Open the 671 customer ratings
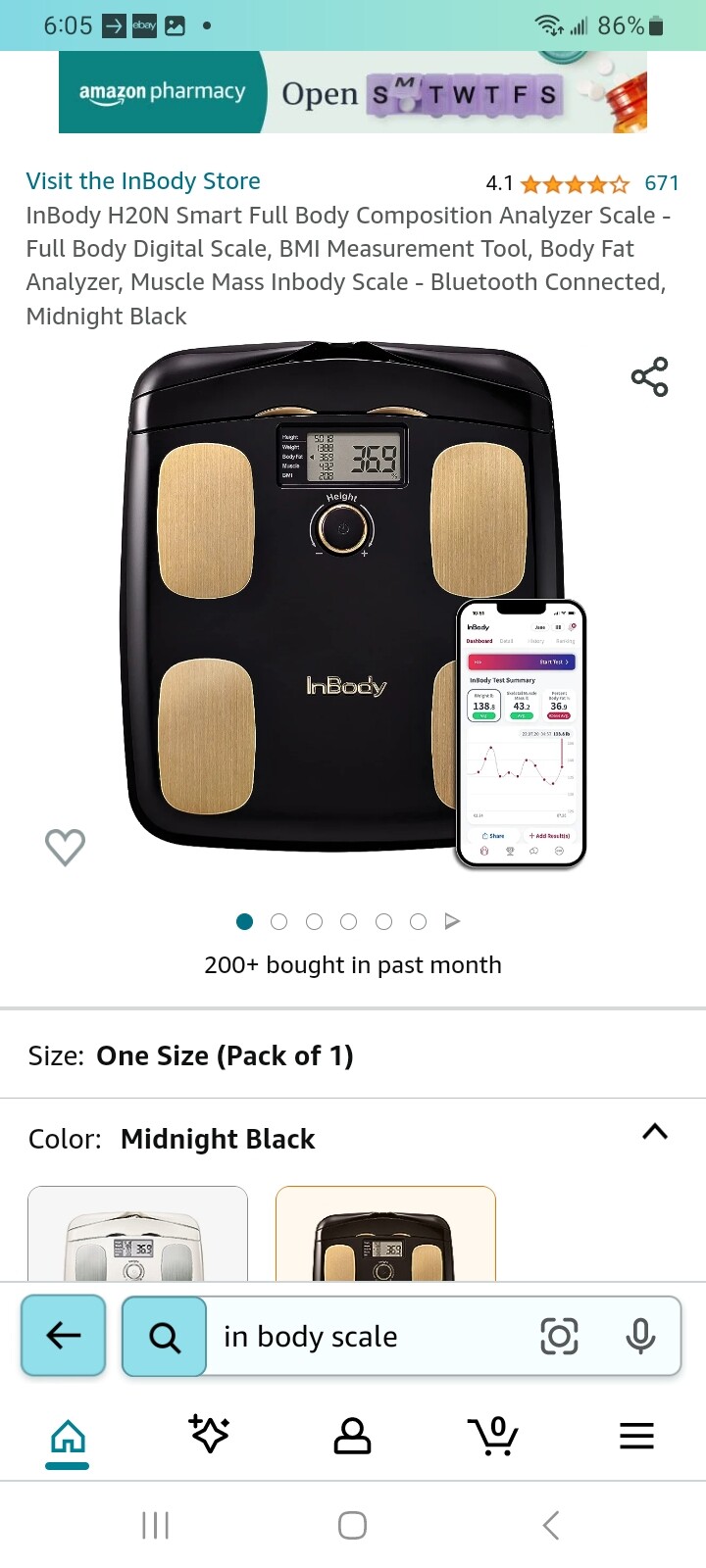The height and width of the screenshot is (1568, 706). tap(662, 183)
